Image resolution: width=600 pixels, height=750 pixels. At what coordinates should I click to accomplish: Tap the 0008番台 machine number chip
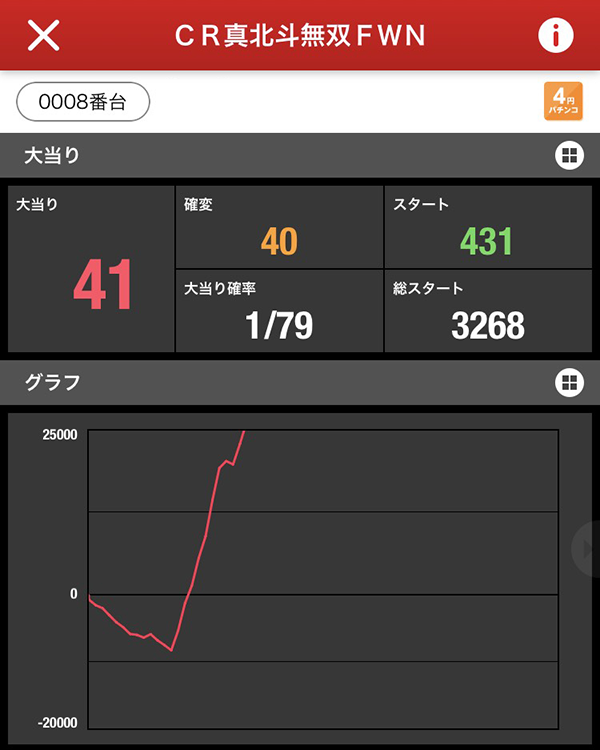[x=83, y=101]
